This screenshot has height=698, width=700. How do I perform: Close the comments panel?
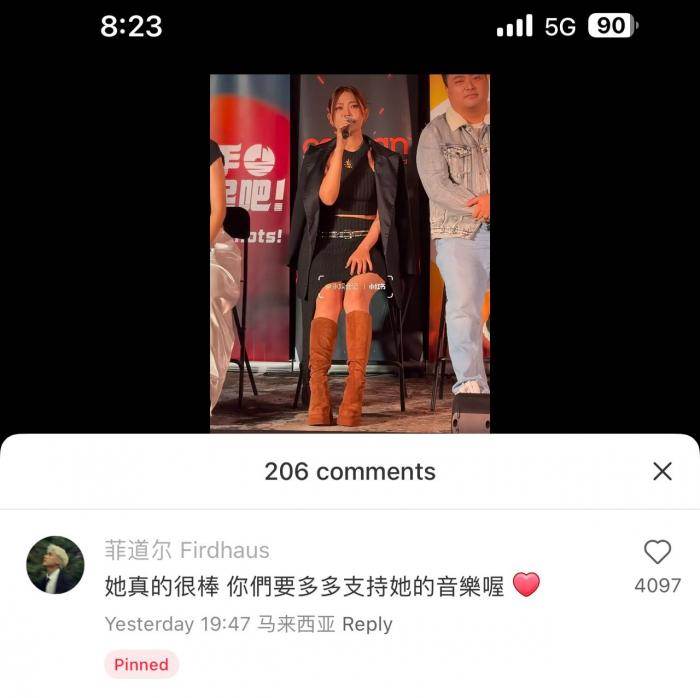(x=662, y=471)
